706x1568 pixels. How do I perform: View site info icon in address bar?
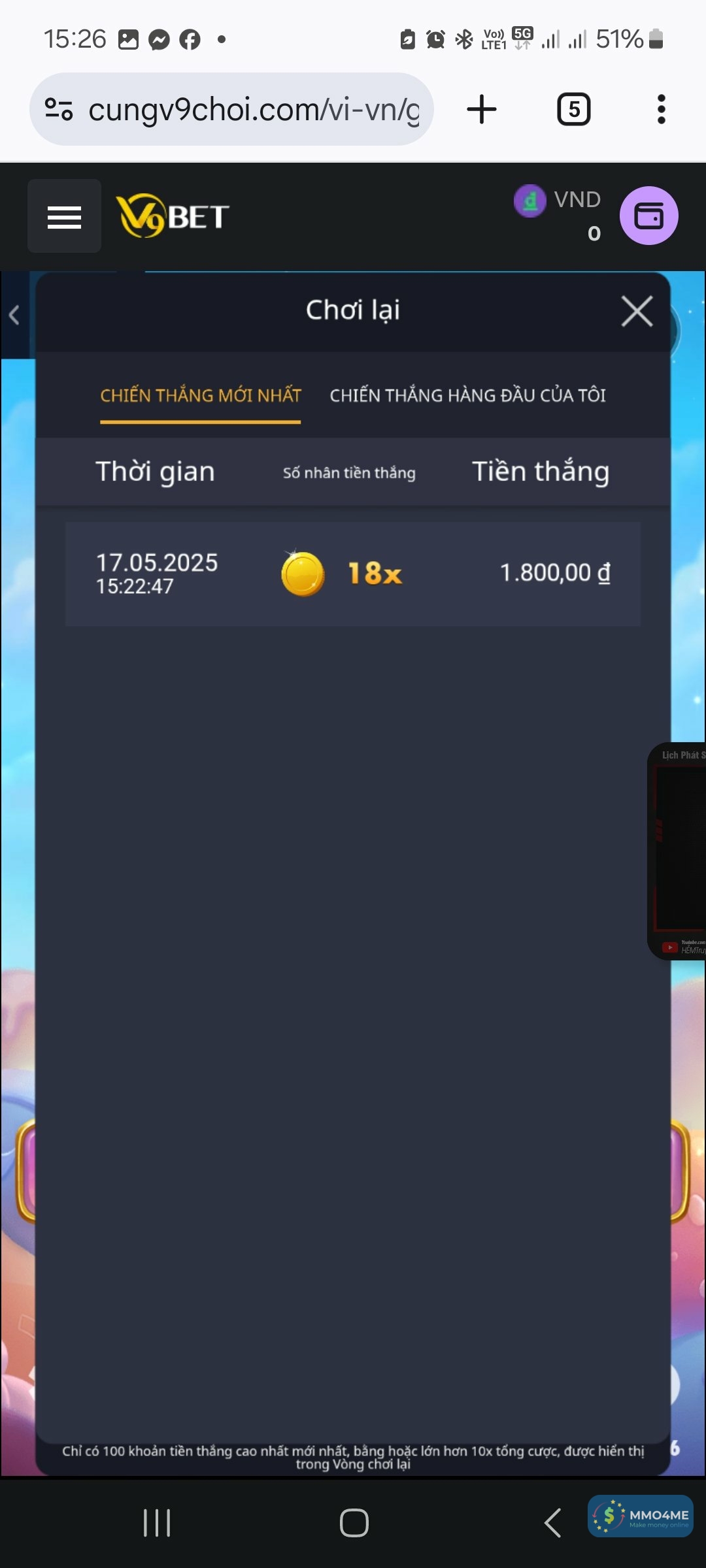59,109
